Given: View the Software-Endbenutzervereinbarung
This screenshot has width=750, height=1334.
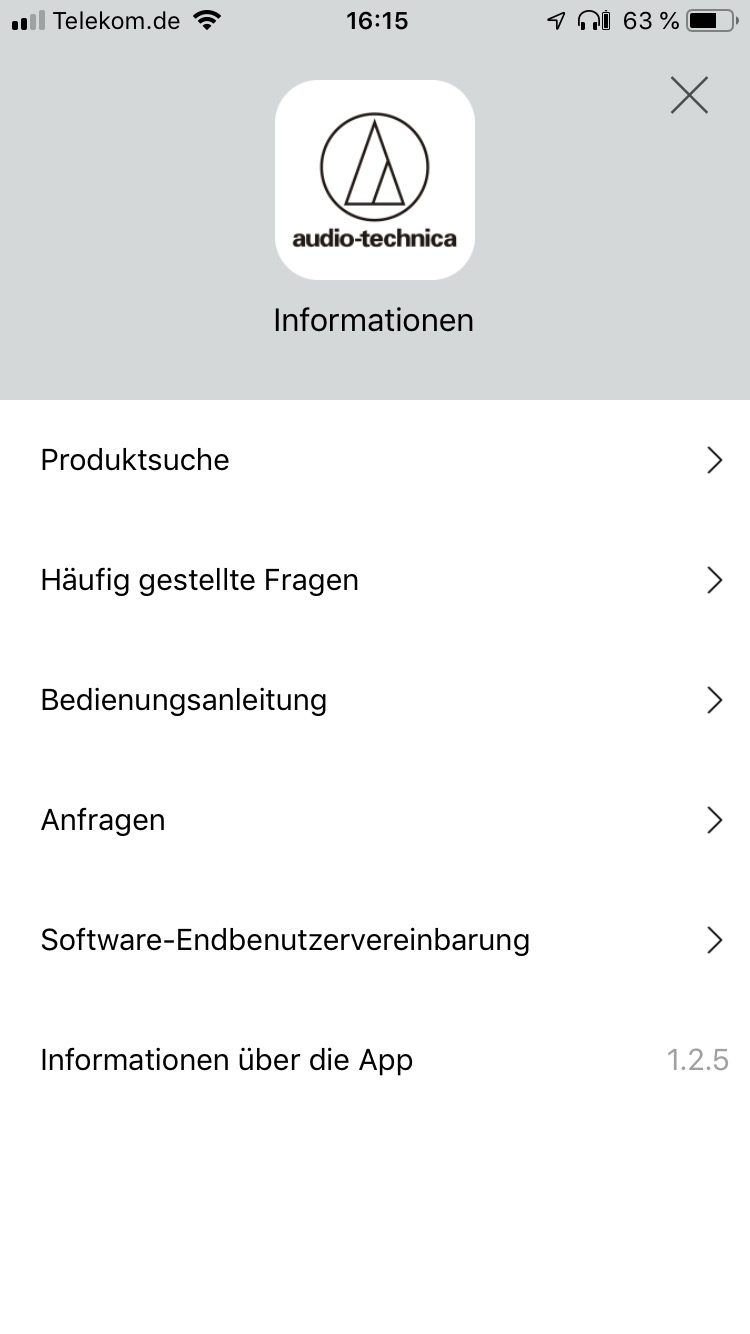Looking at the screenshot, I should 375,940.
